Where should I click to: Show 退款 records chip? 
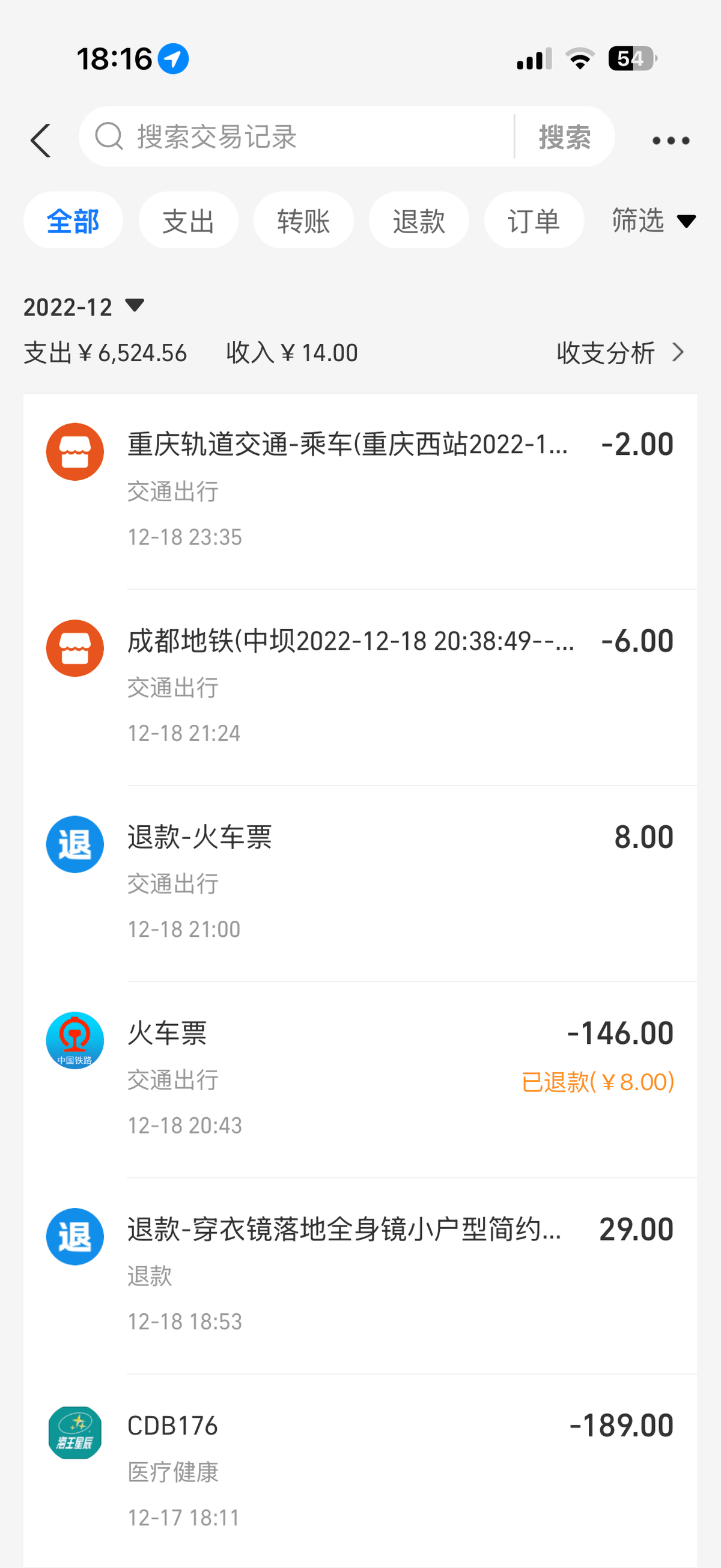click(419, 221)
